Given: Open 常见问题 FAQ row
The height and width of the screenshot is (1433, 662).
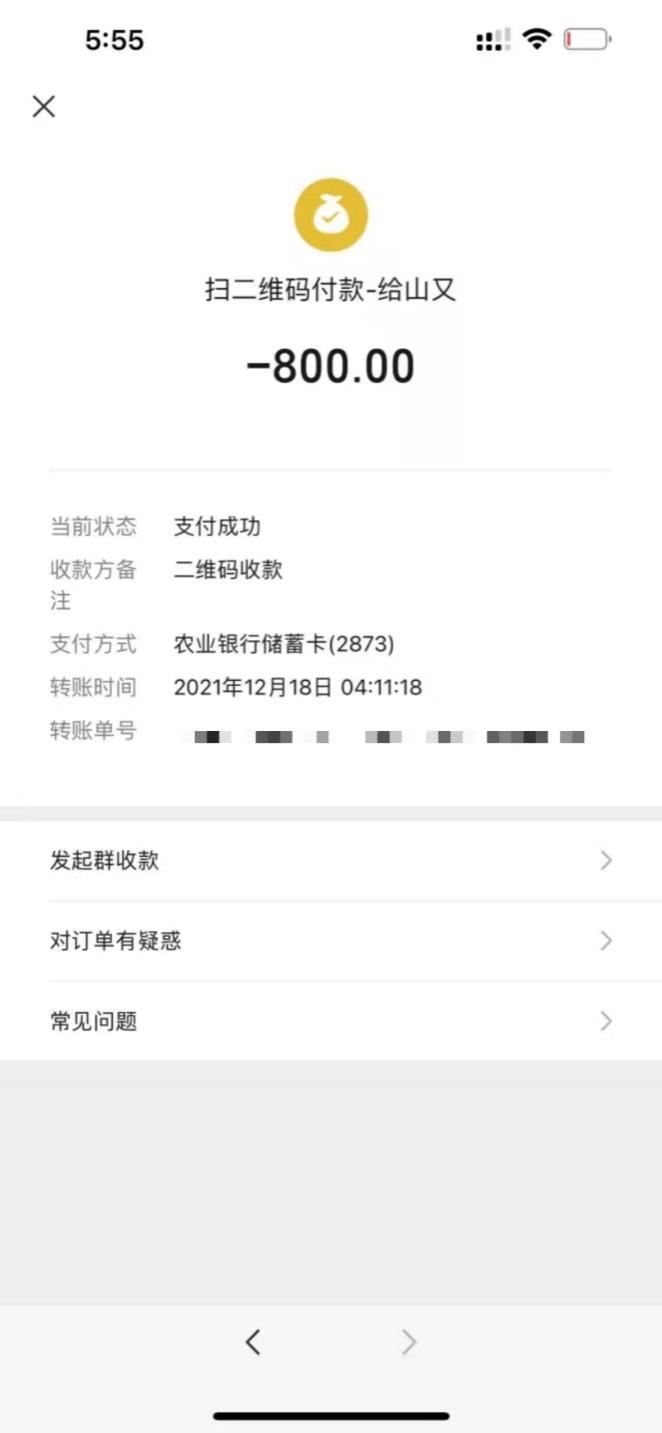Looking at the screenshot, I should (330, 1021).
